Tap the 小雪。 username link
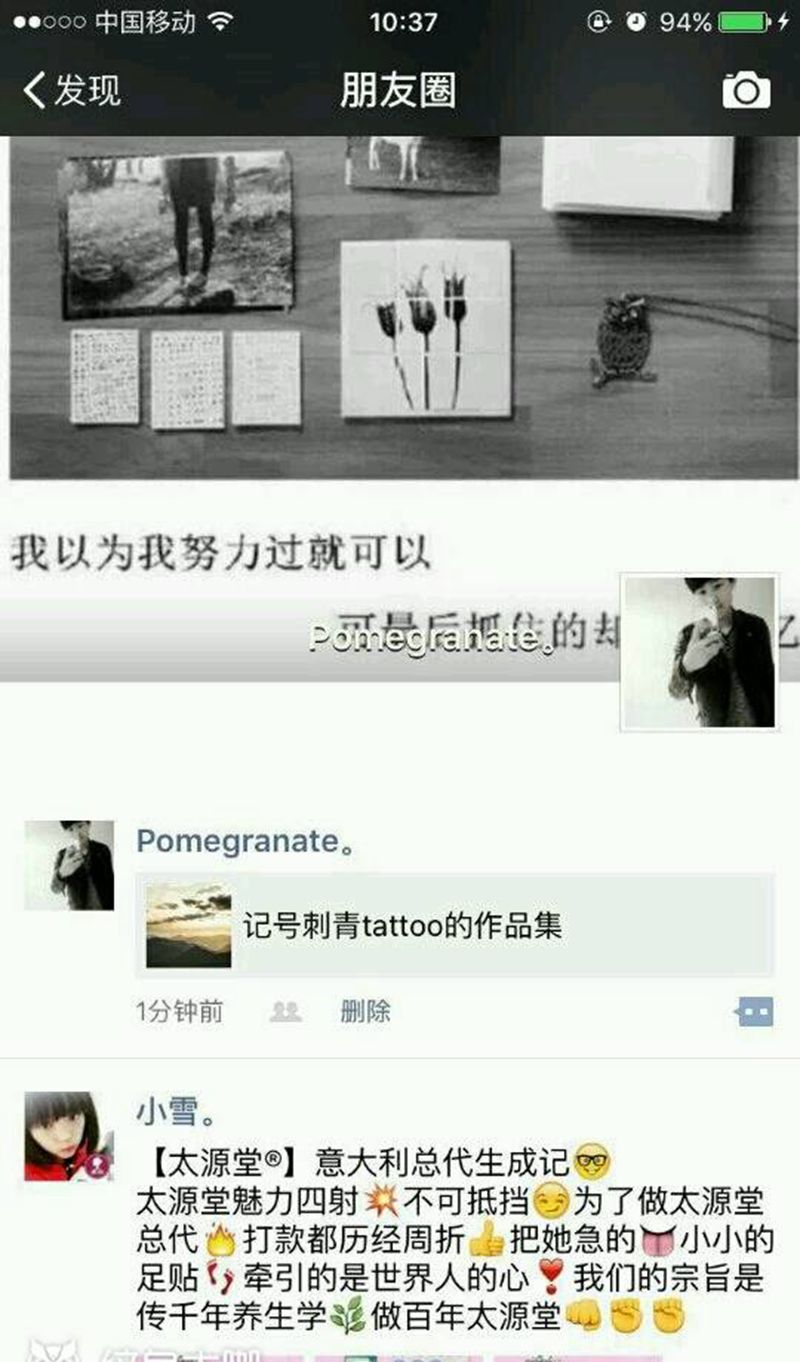This screenshot has width=800, height=1362. click(176, 1111)
